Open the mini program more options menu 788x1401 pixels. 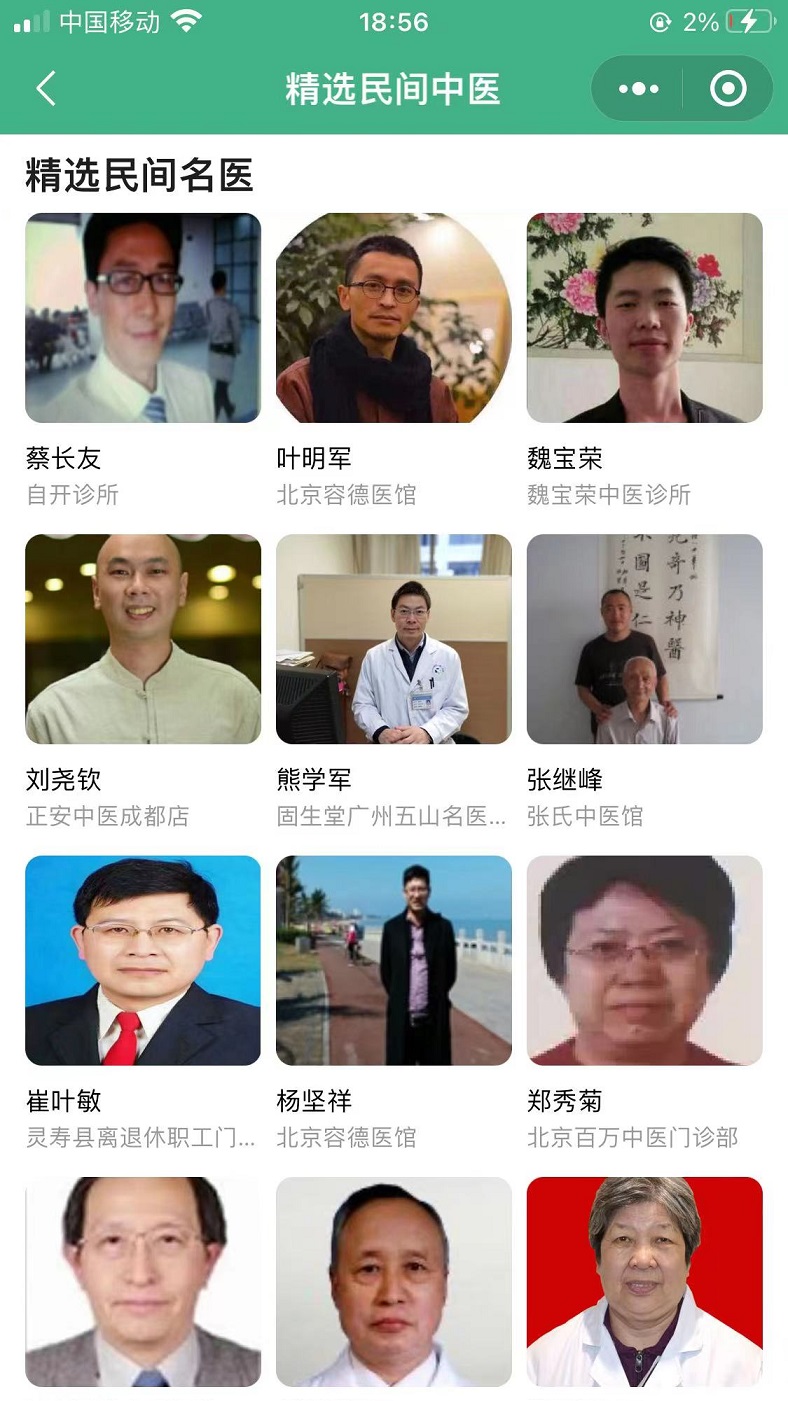point(639,89)
